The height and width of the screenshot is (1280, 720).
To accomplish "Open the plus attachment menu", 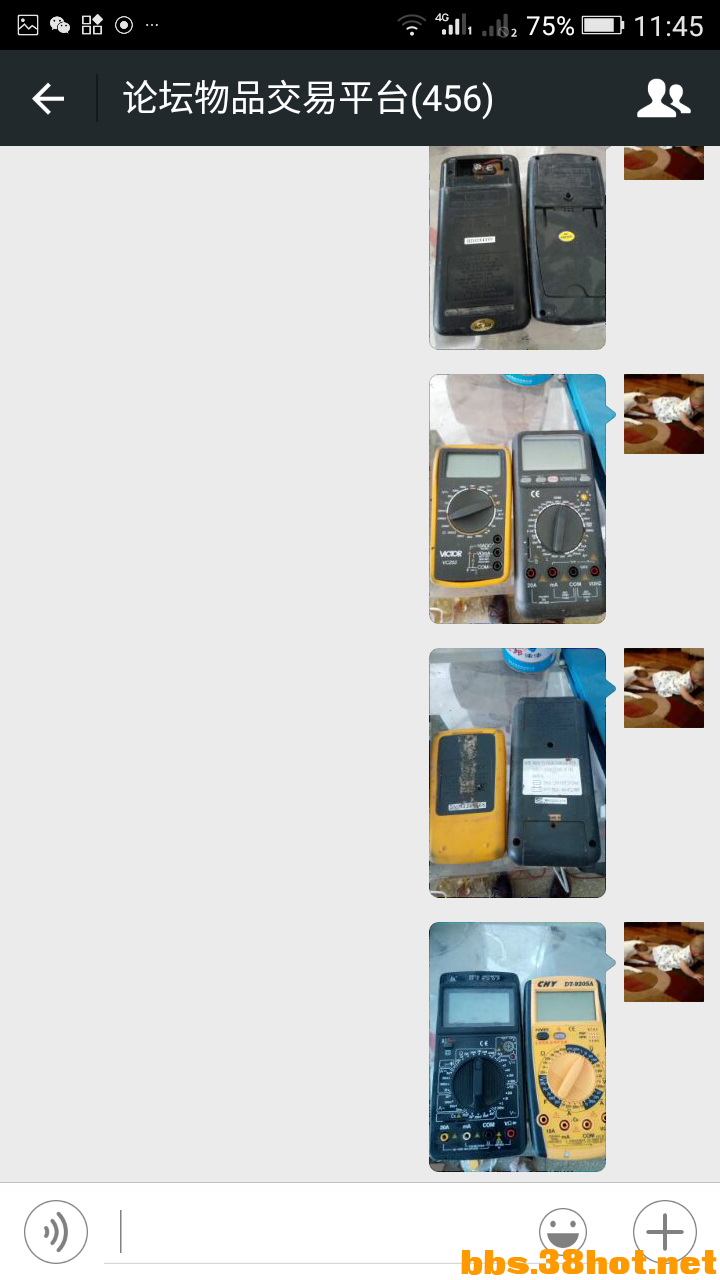I will (665, 1231).
